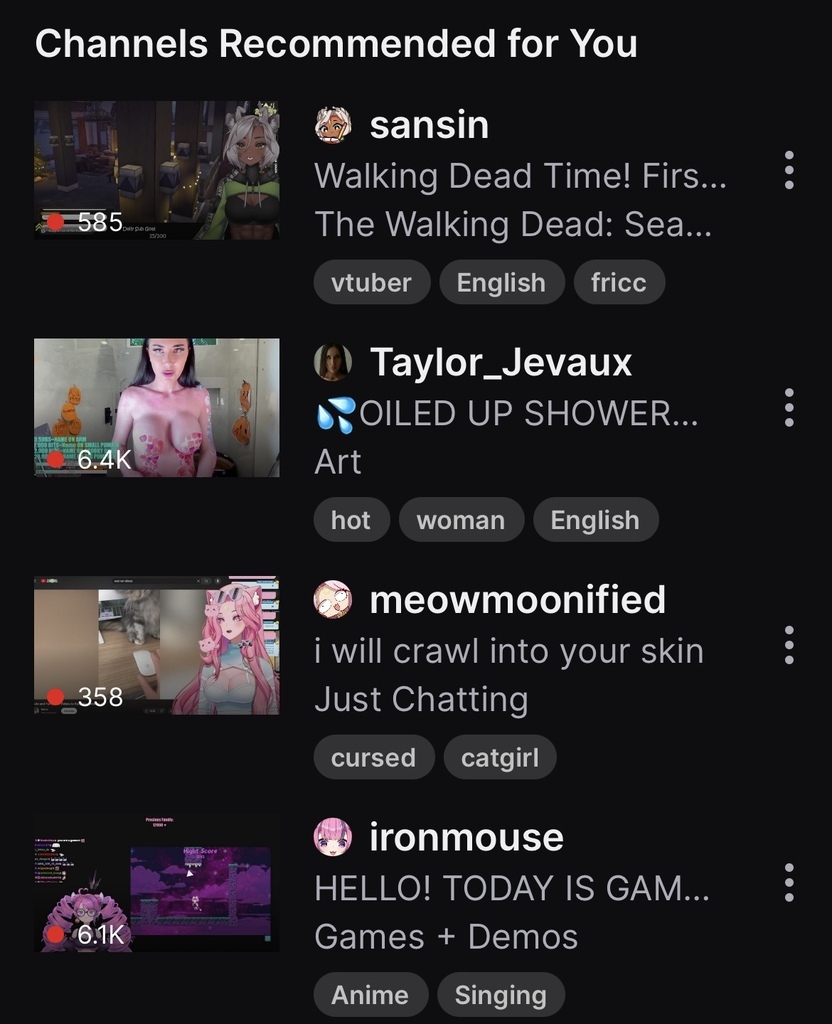Select the Anime tag chip
Viewport: 832px width, 1024px height.
[x=370, y=995]
